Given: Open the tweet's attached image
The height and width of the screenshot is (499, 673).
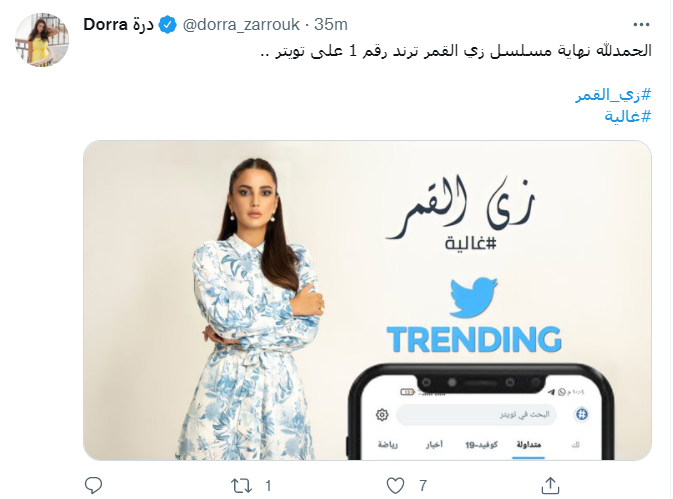Looking at the screenshot, I should tap(367, 300).
